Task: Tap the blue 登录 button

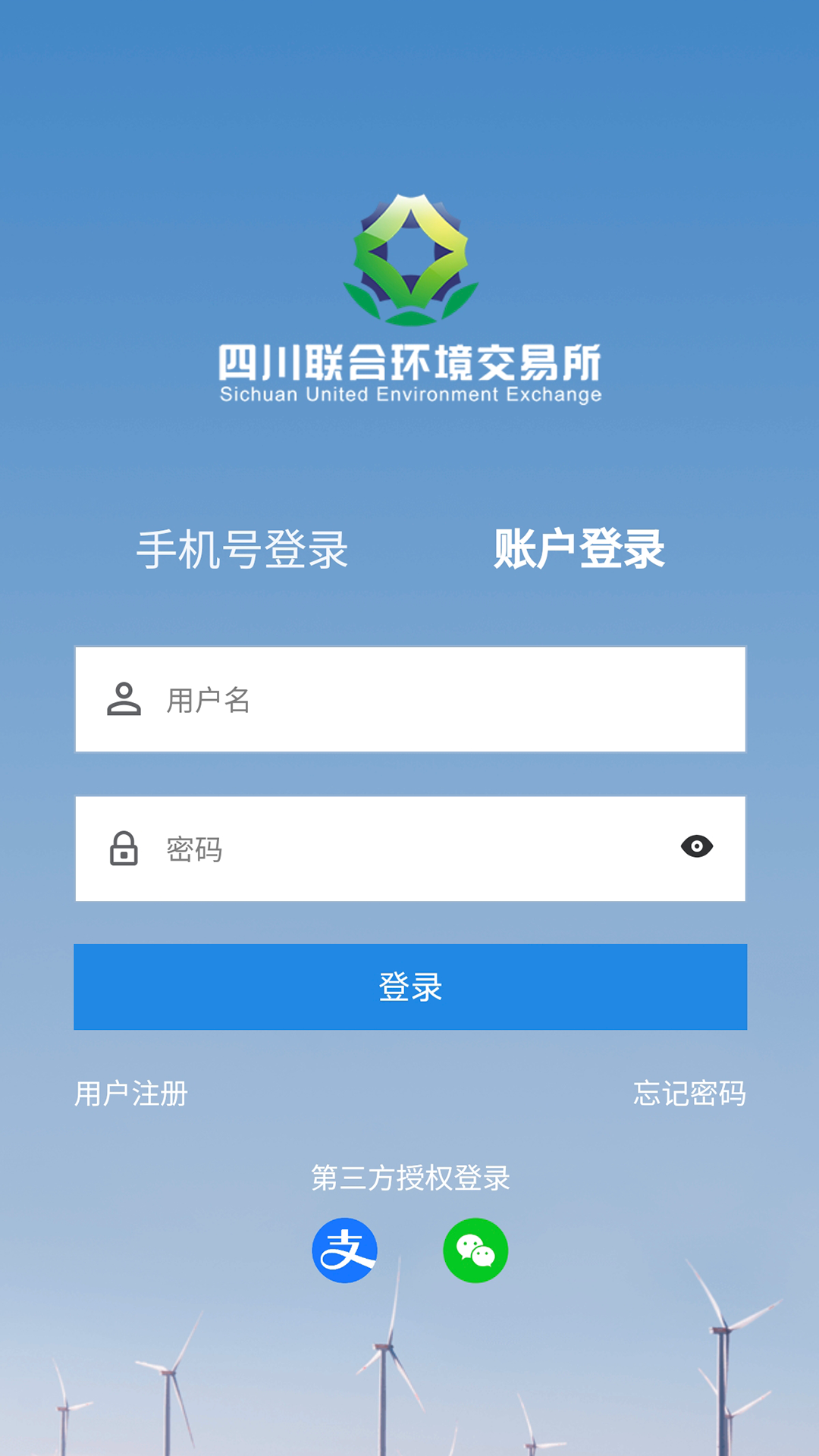Action: pyautogui.click(x=410, y=987)
